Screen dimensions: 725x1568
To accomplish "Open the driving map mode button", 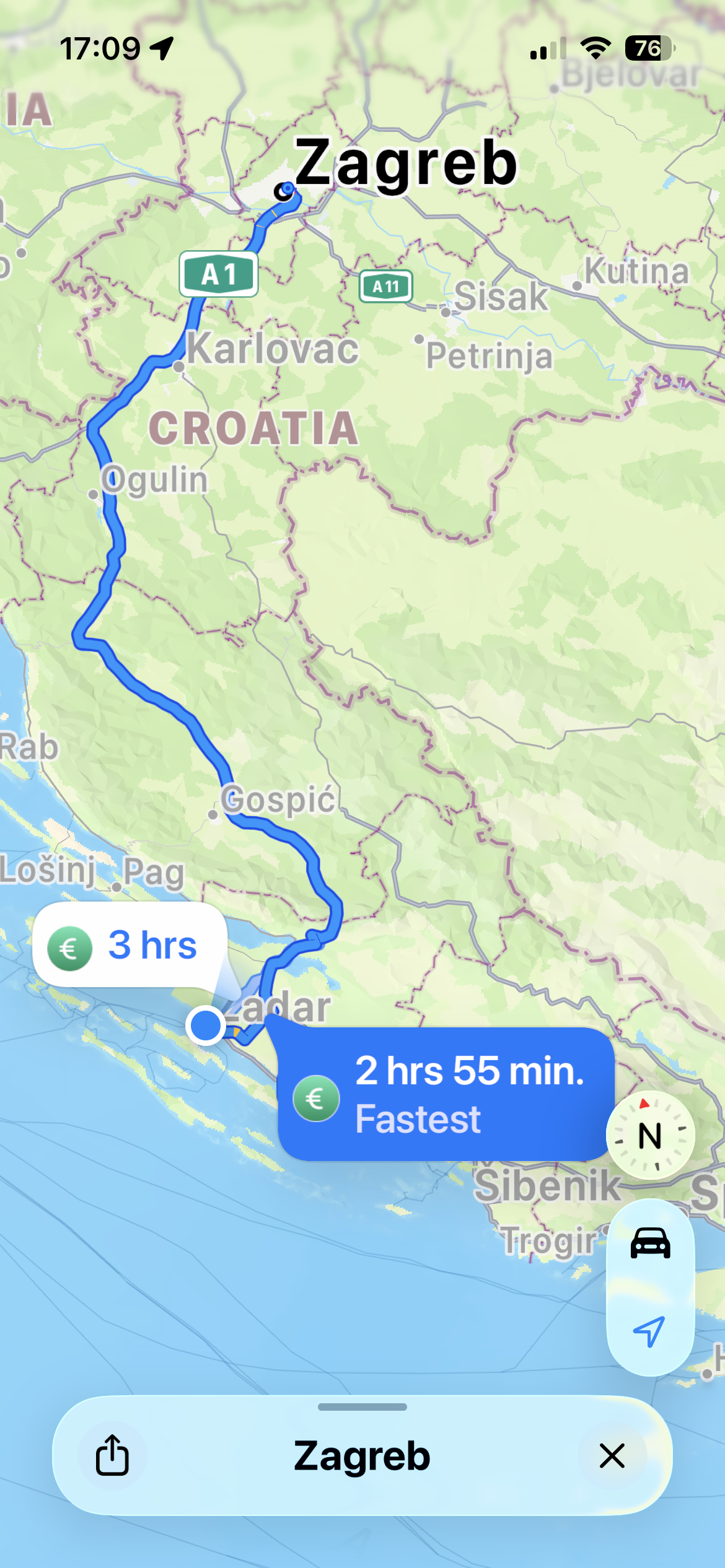I will 650,1244.
